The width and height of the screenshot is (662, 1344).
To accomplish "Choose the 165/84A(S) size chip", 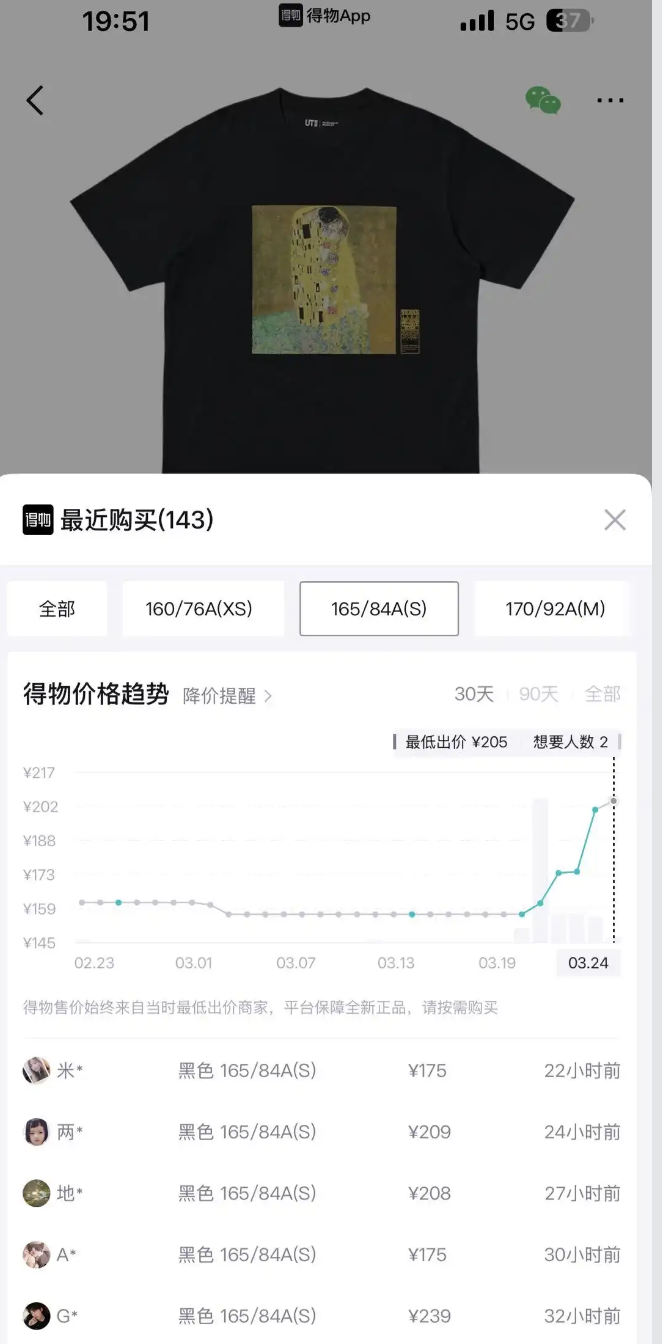I will point(379,608).
